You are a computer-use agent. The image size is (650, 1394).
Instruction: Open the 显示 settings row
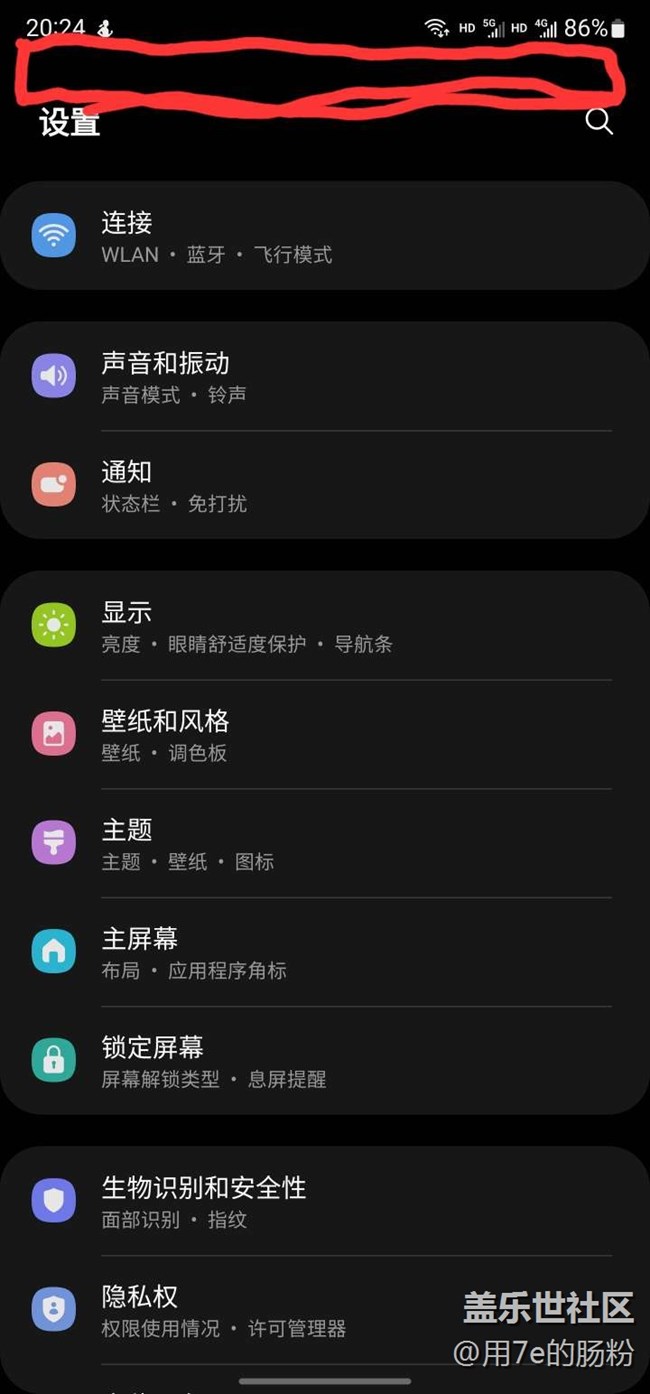pyautogui.click(x=325, y=626)
